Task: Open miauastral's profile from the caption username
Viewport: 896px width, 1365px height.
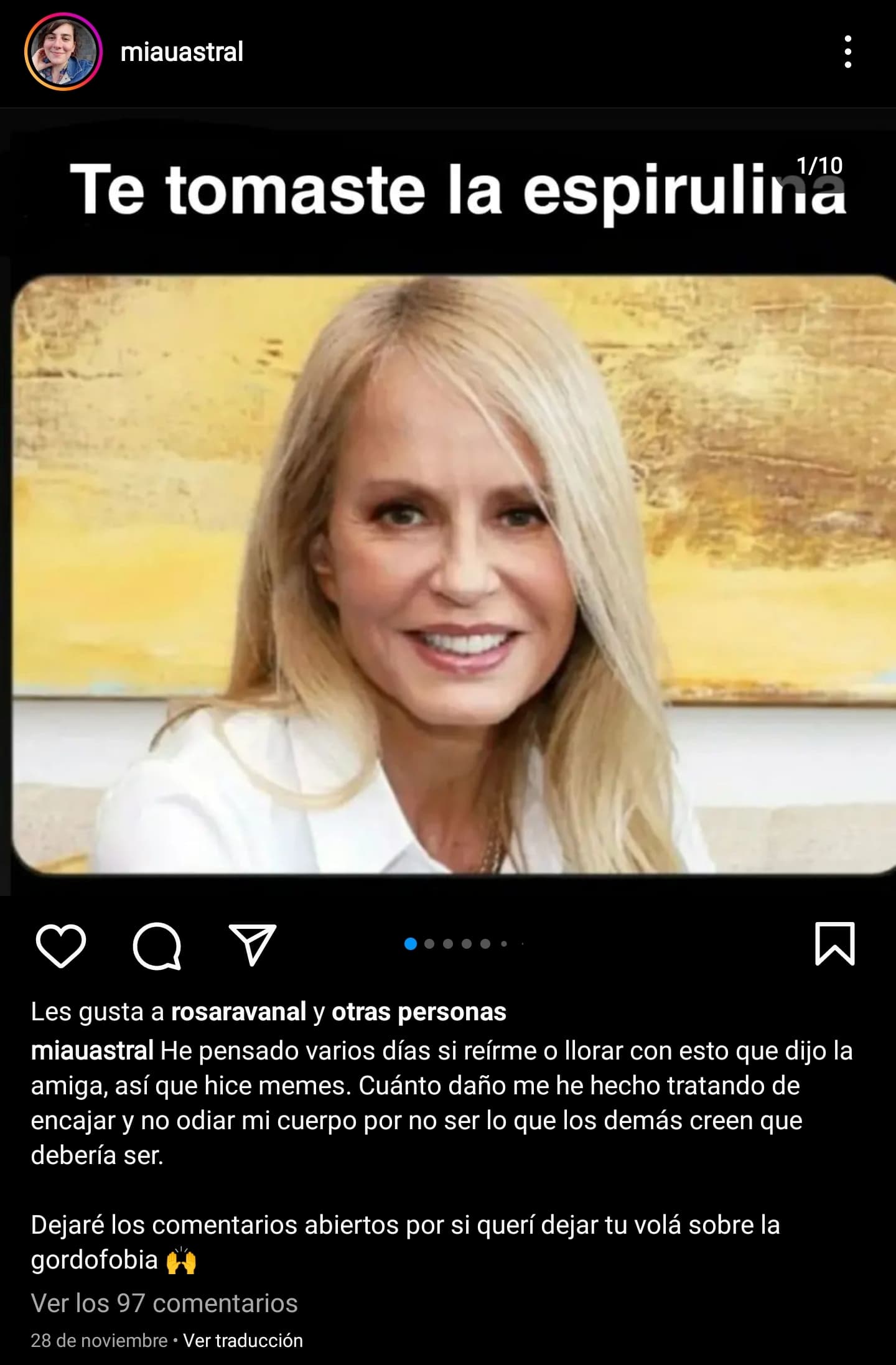Action: click(92, 1051)
